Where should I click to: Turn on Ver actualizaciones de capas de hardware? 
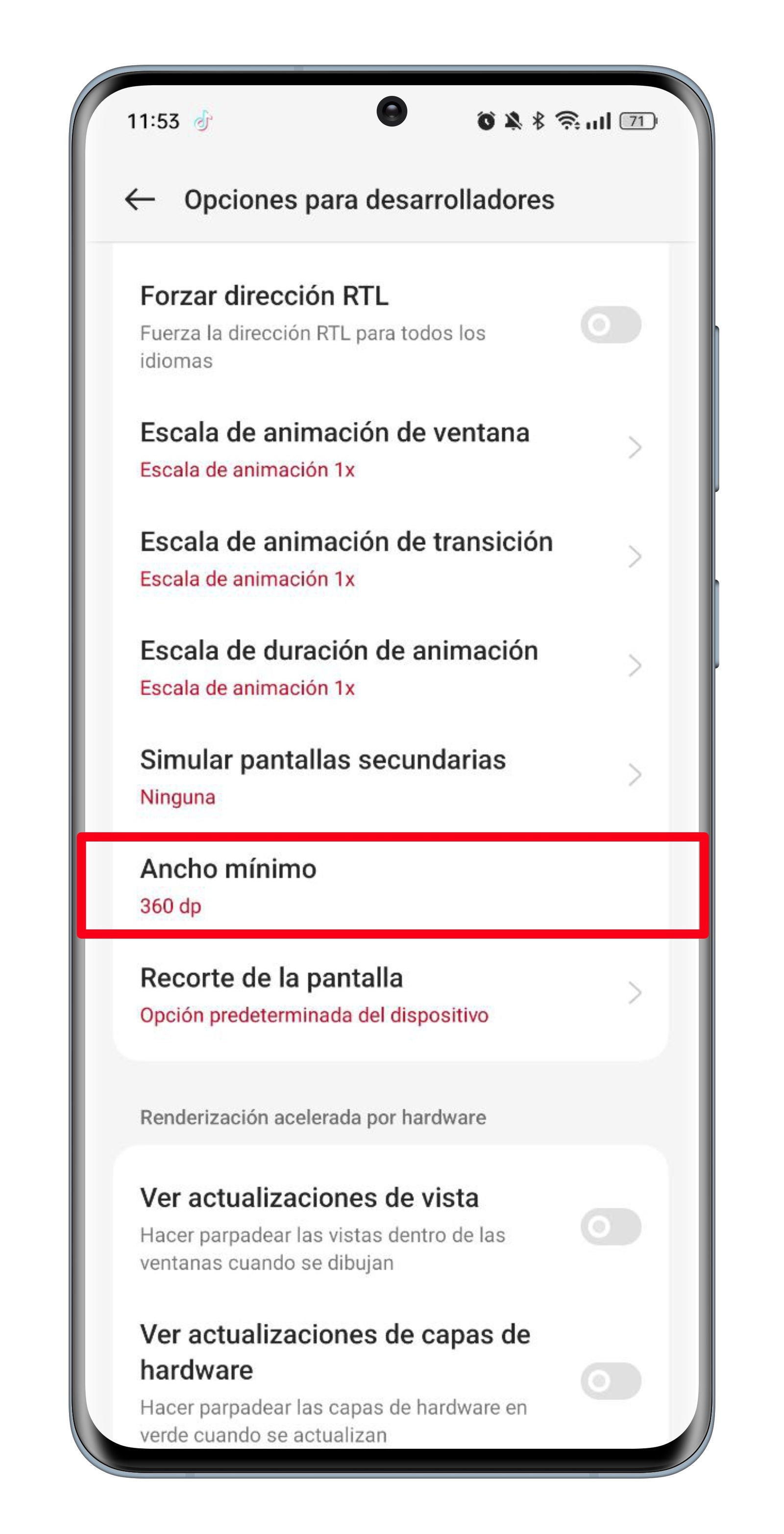pyautogui.click(x=610, y=1381)
